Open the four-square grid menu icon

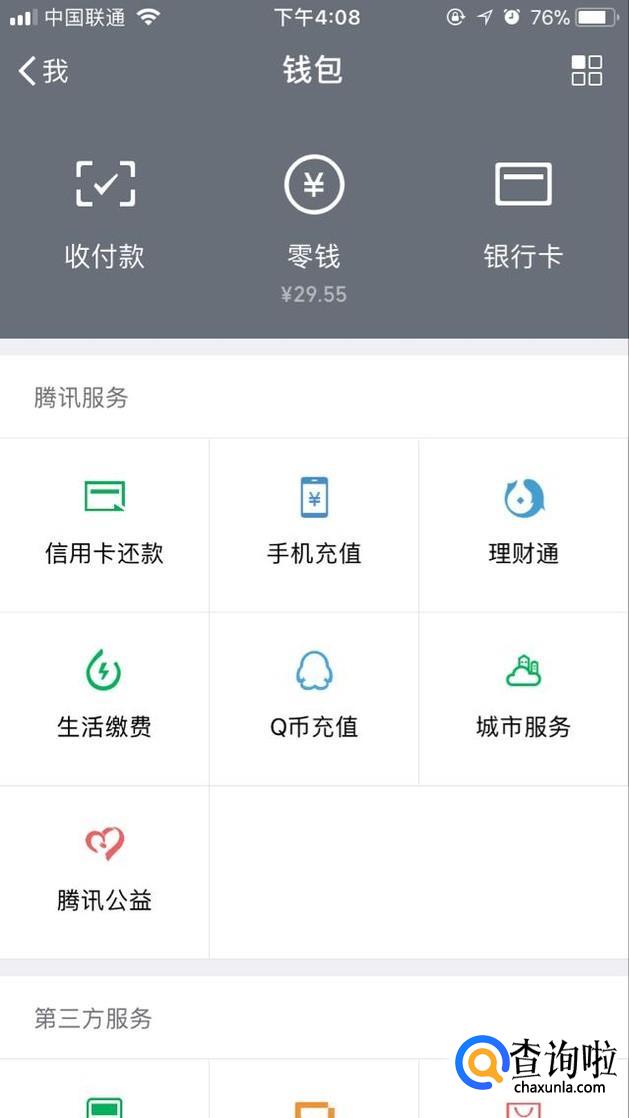click(586, 71)
